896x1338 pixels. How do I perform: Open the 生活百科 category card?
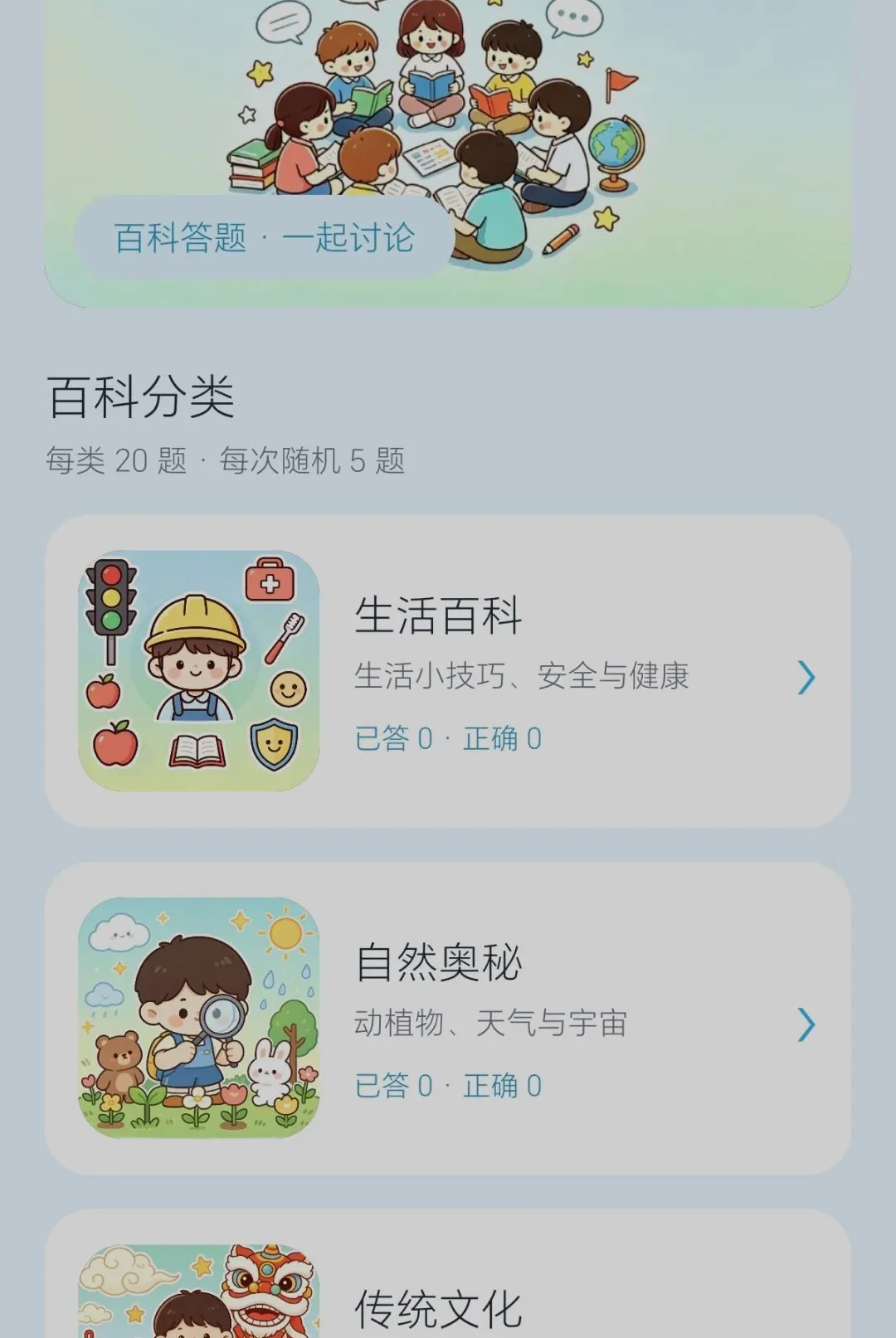coord(448,670)
